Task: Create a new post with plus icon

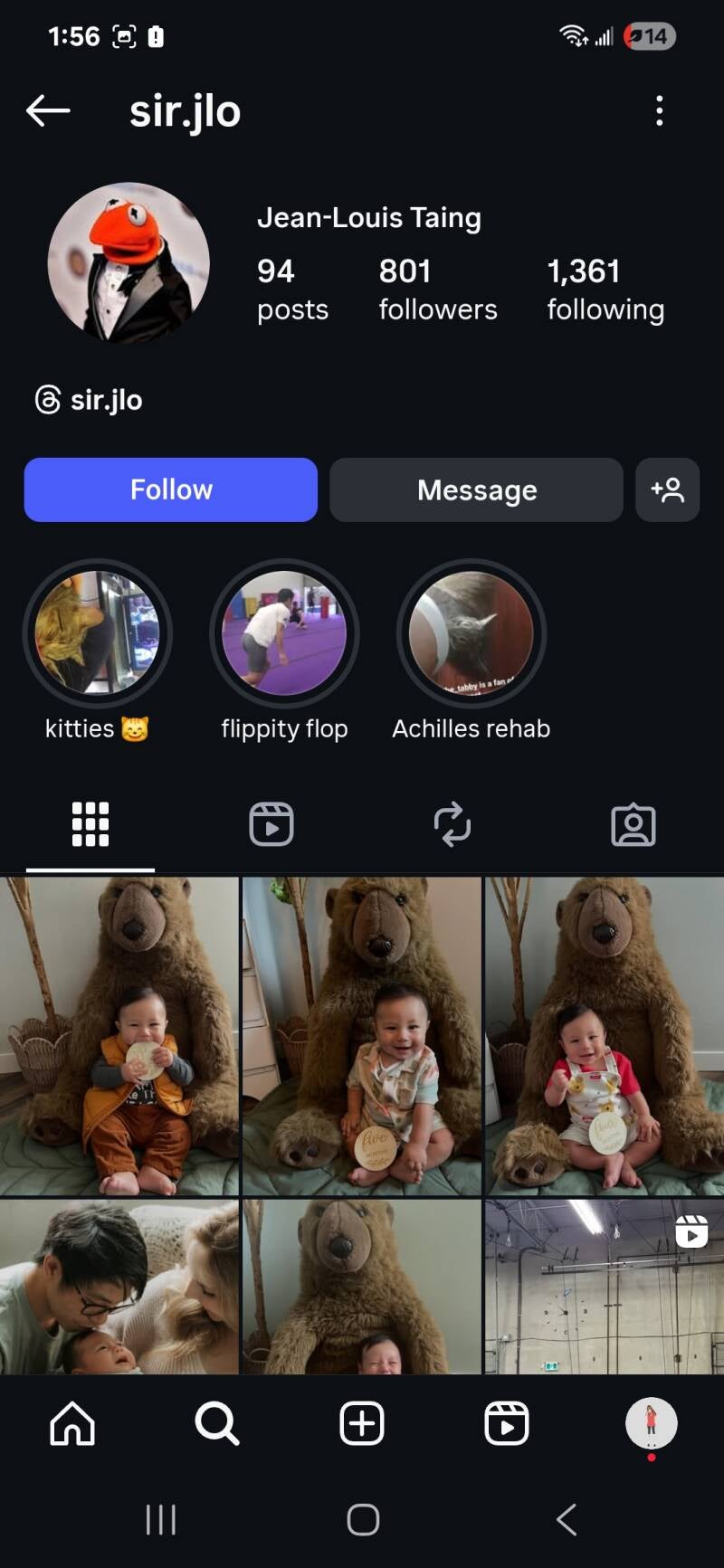Action: 362,1423
